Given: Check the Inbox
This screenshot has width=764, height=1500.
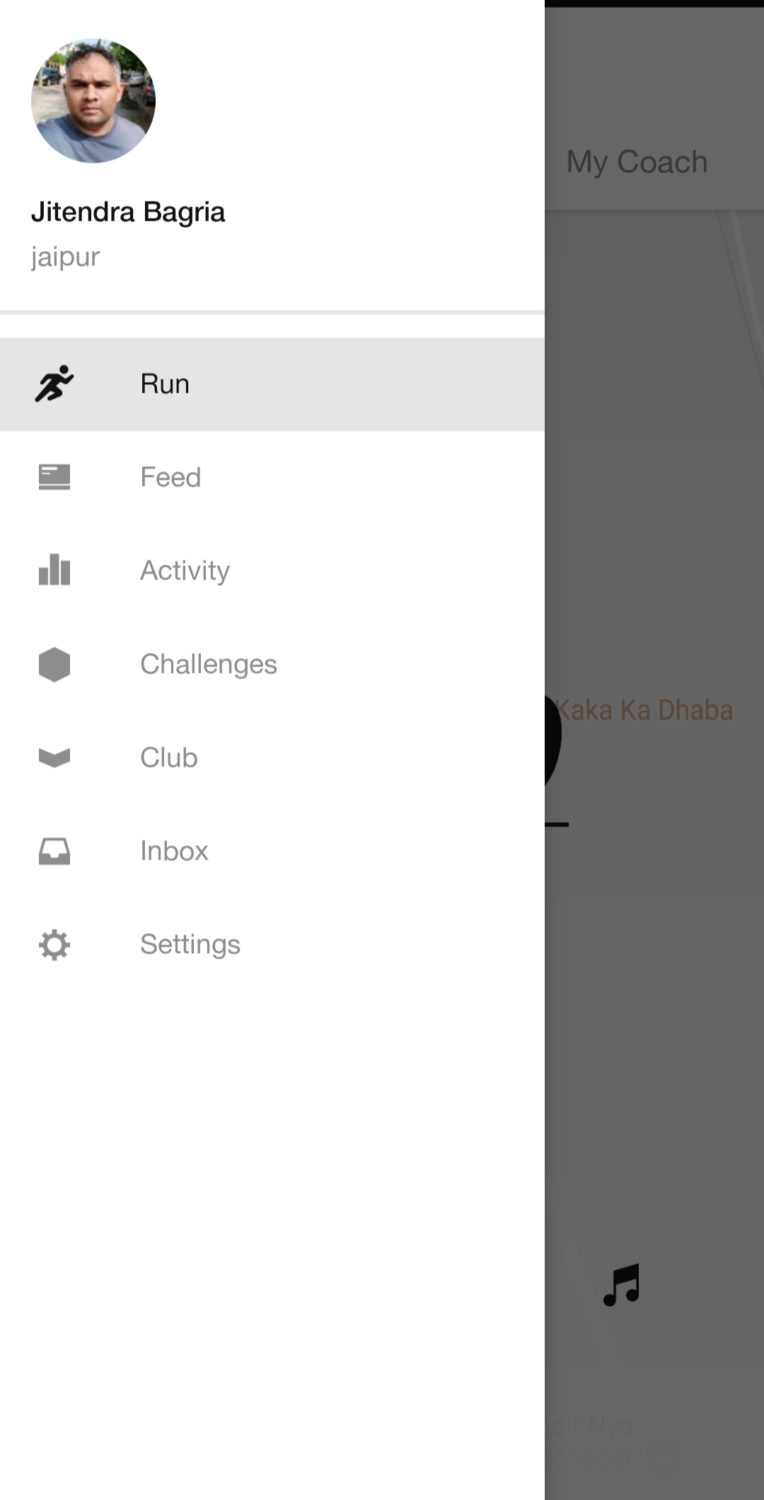Looking at the screenshot, I should coord(174,851).
